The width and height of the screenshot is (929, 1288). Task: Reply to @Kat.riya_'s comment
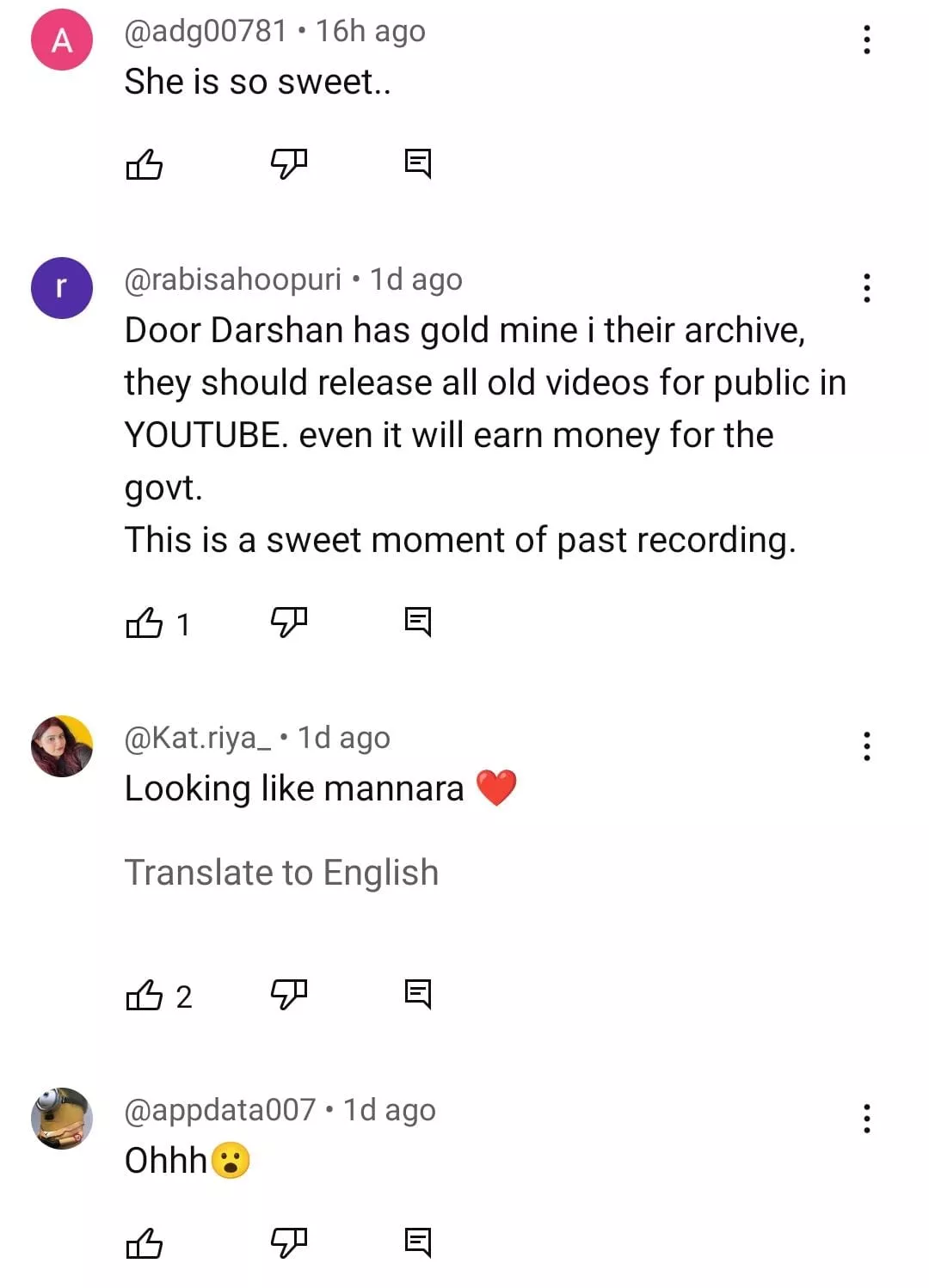[x=418, y=995]
